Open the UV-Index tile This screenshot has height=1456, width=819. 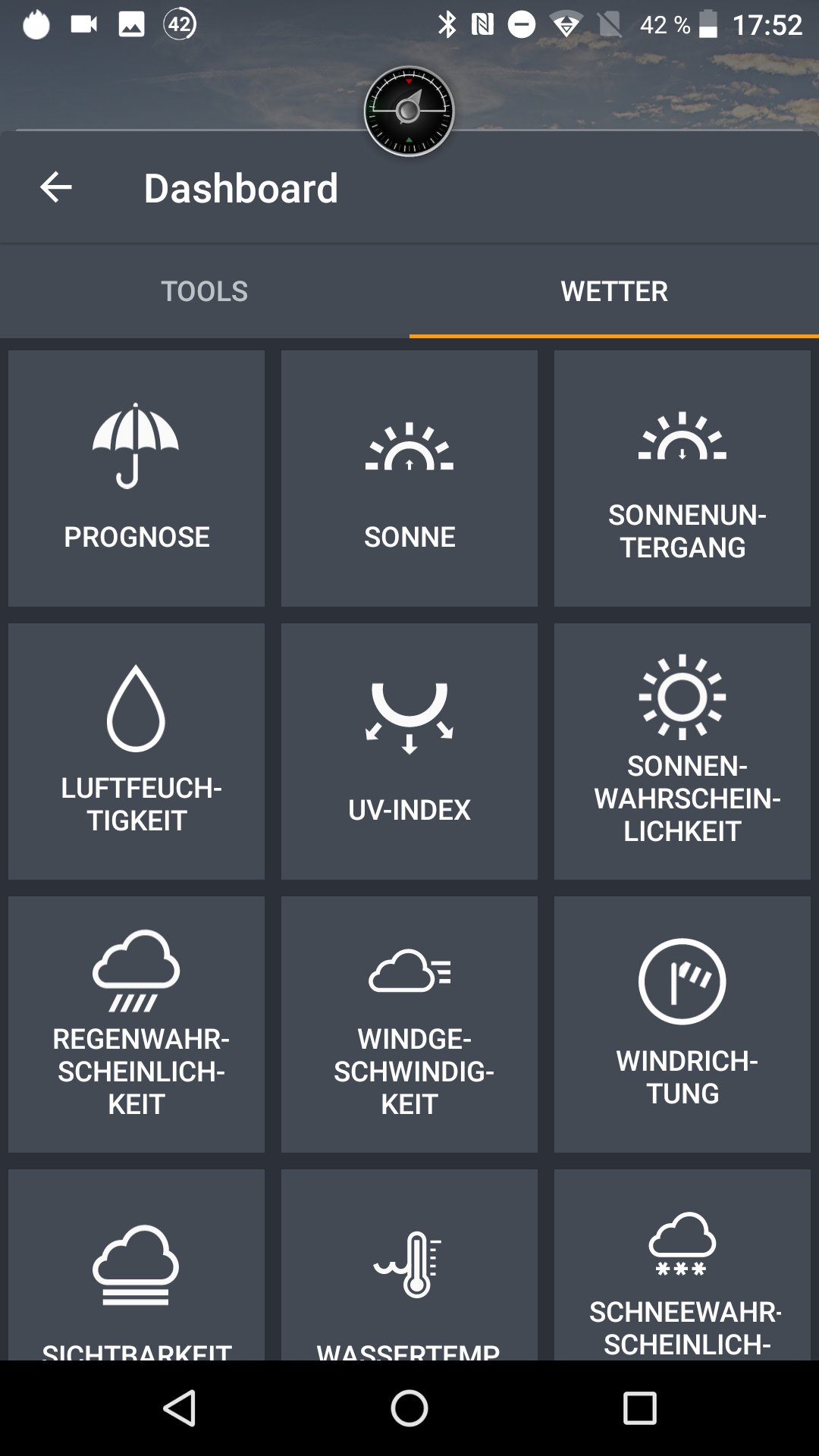pyautogui.click(x=409, y=752)
